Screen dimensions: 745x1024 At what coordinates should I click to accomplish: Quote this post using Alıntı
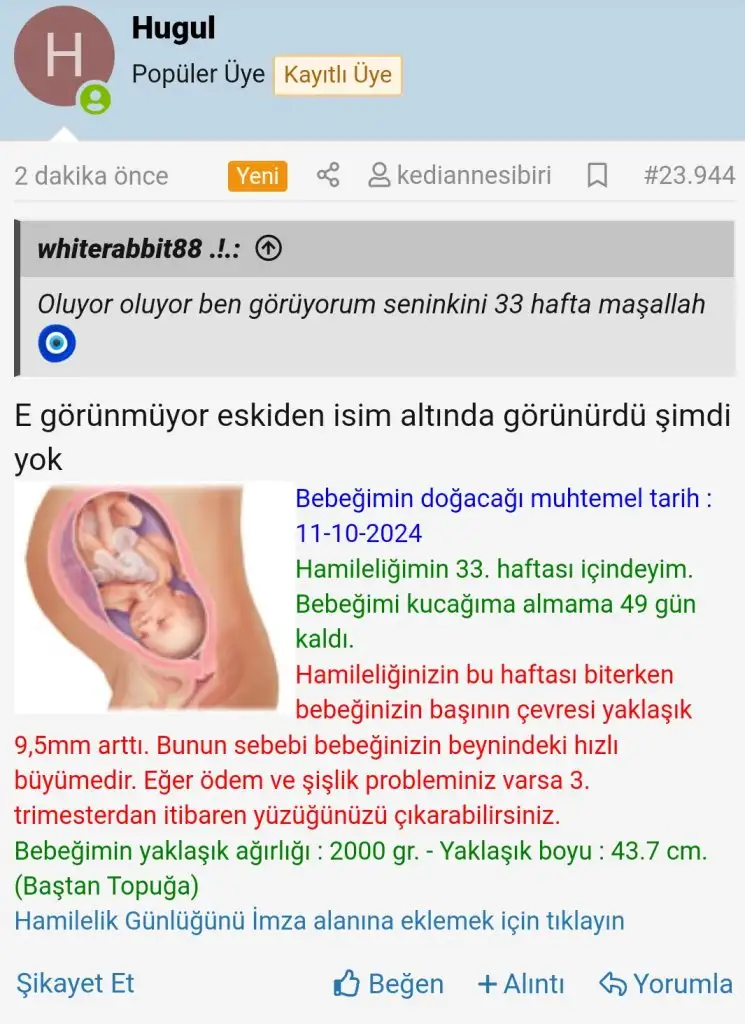point(521,984)
